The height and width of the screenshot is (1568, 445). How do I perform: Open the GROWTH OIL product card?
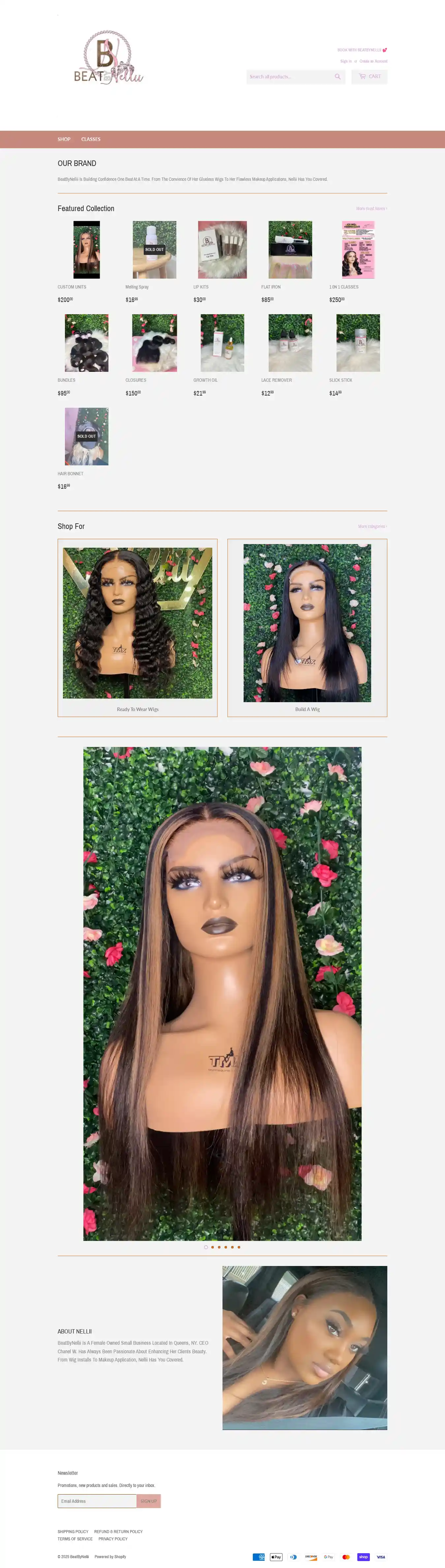click(222, 343)
